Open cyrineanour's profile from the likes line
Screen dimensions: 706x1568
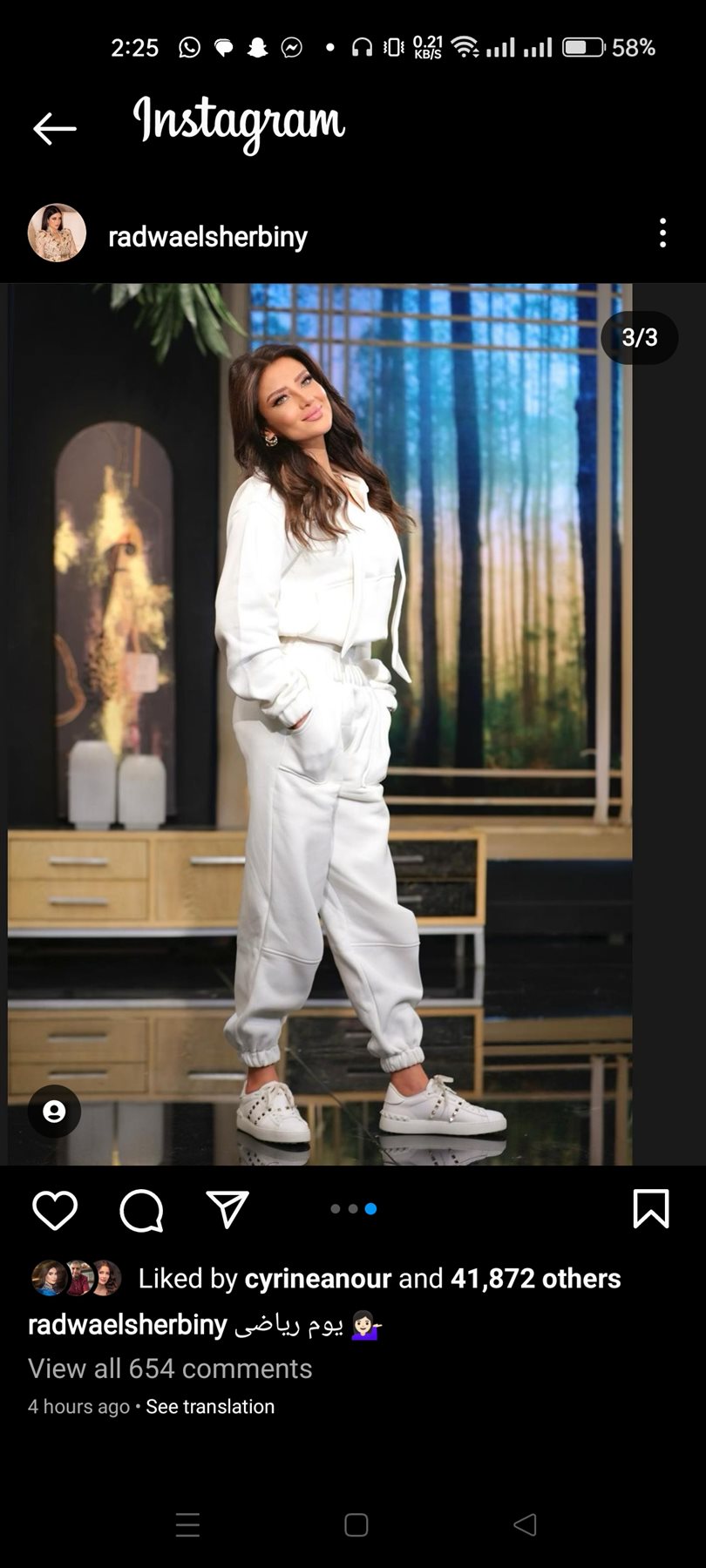click(x=318, y=1278)
